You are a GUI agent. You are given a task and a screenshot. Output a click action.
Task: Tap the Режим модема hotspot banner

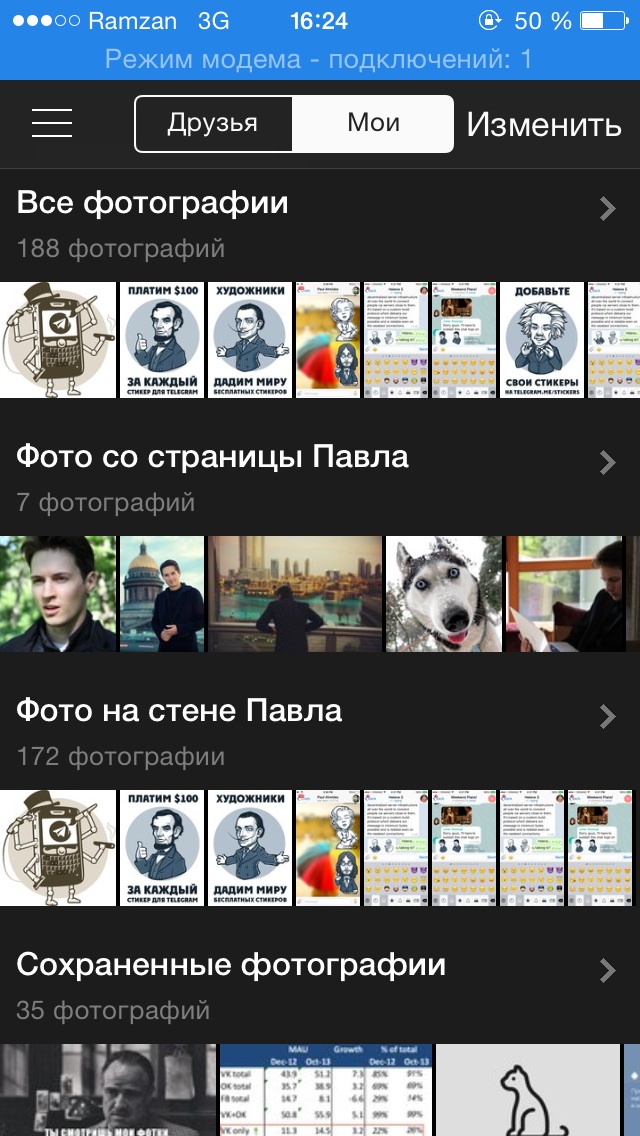coord(320,60)
